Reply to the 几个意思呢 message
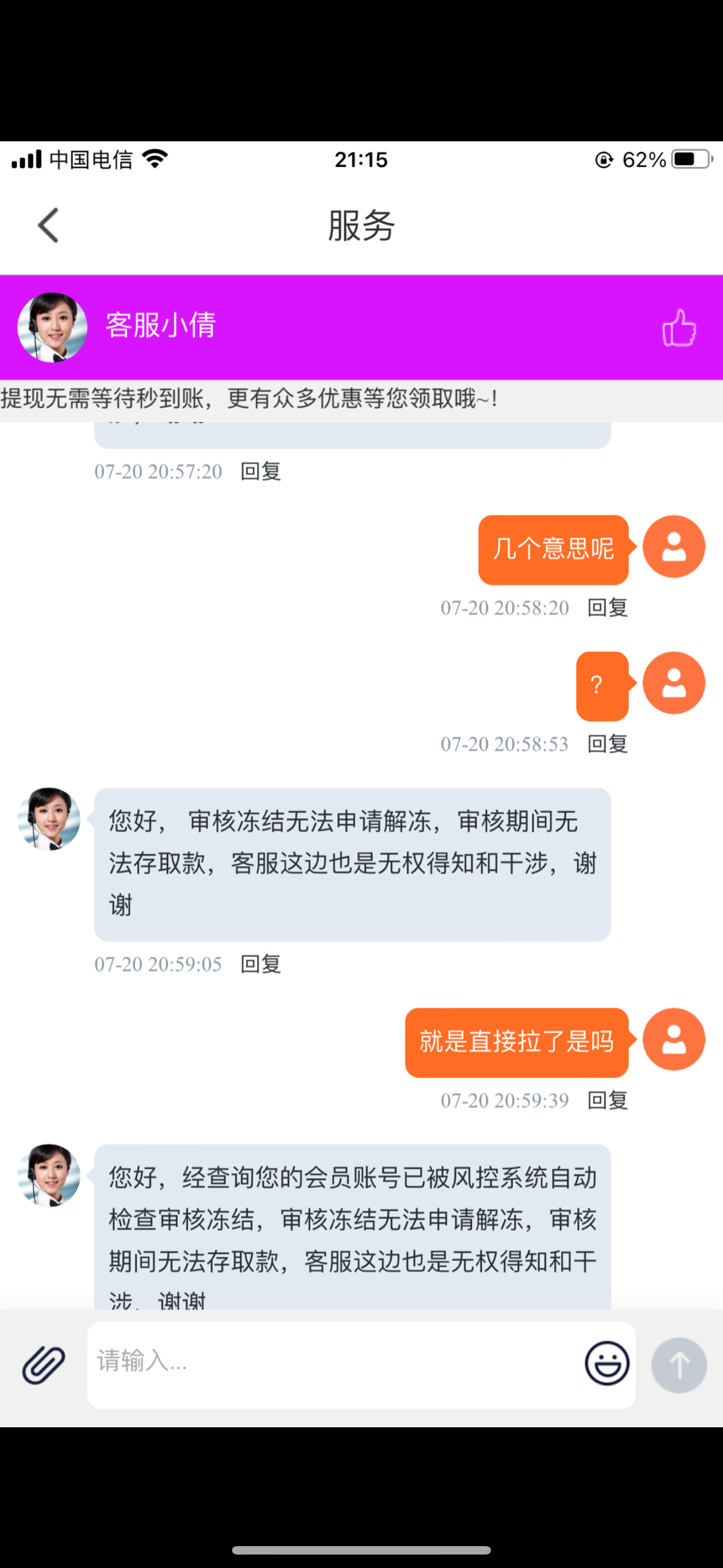The height and width of the screenshot is (1568, 723). 607,607
